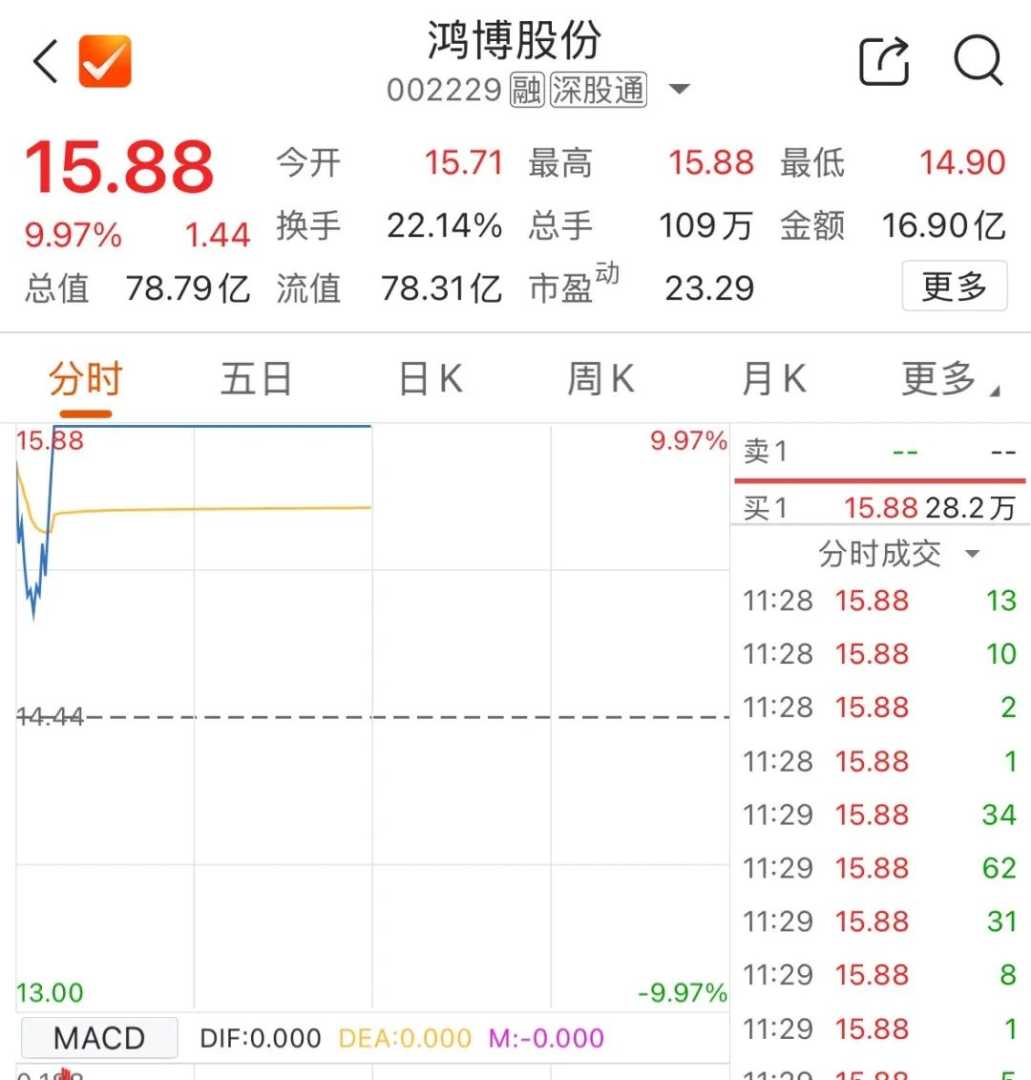The image size is (1031, 1080).
Task: Expand the 更多 chart period options
Action: (948, 381)
